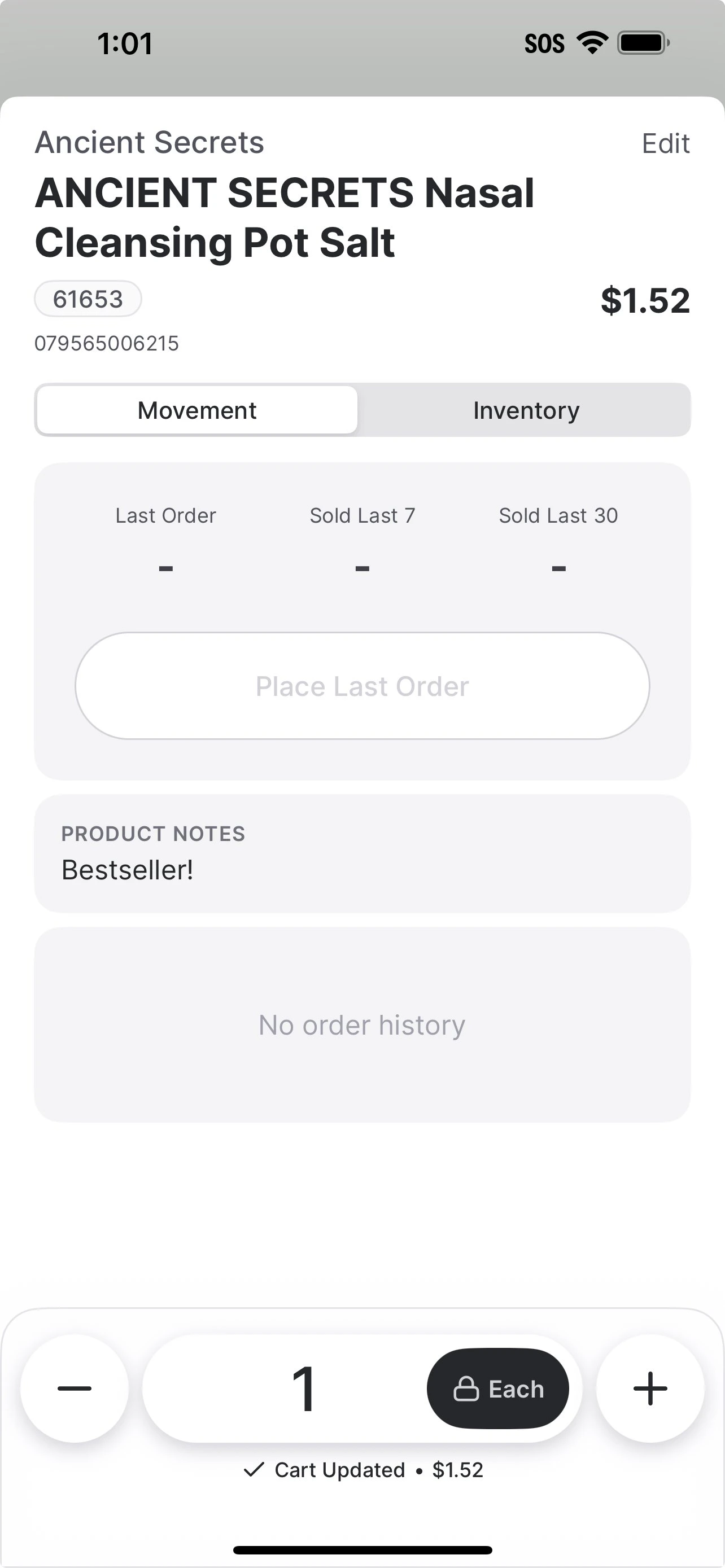Tap the No order history panel
This screenshot has height=1568, width=725.
(362, 1024)
